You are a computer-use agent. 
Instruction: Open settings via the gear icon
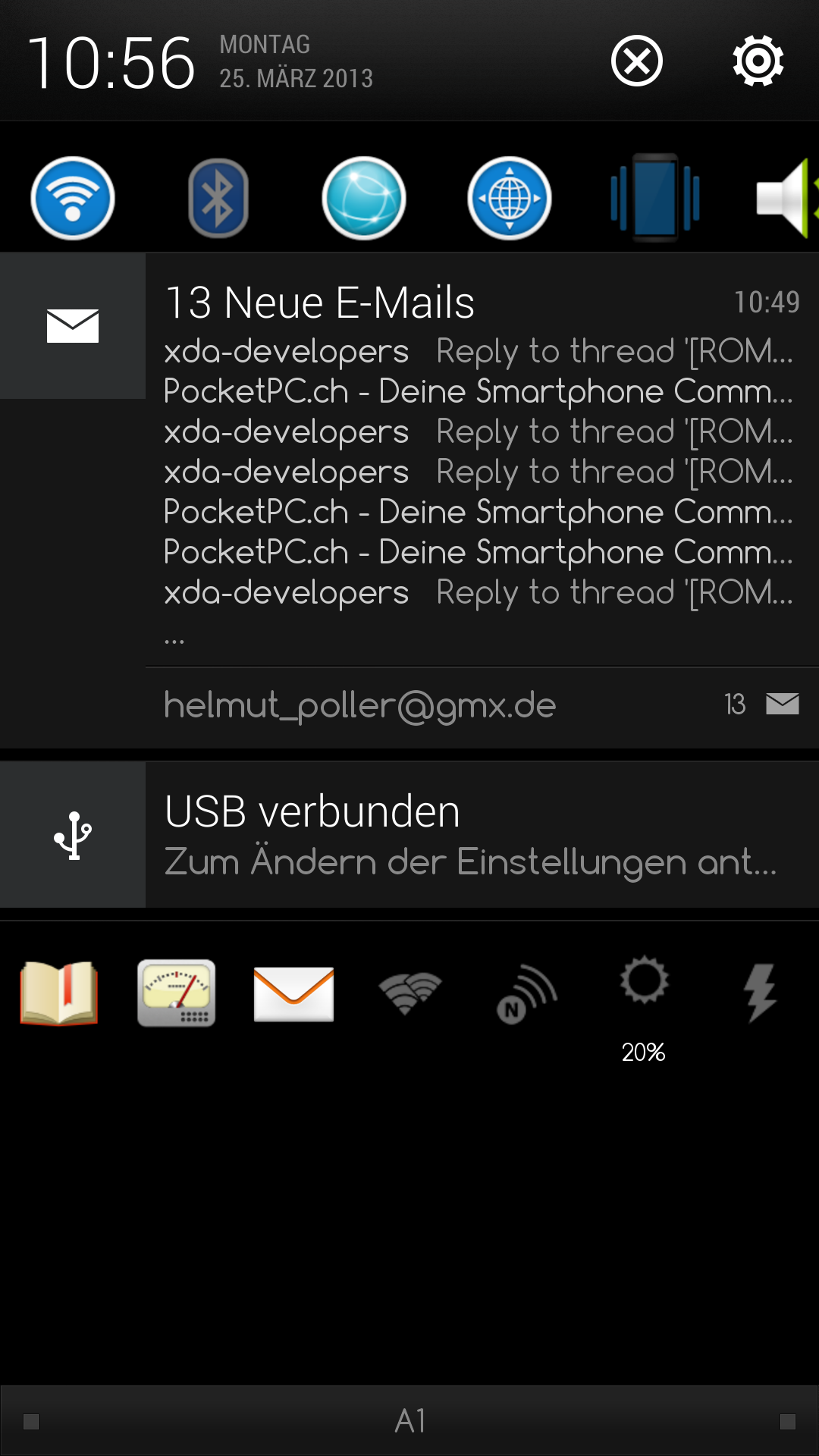758,61
